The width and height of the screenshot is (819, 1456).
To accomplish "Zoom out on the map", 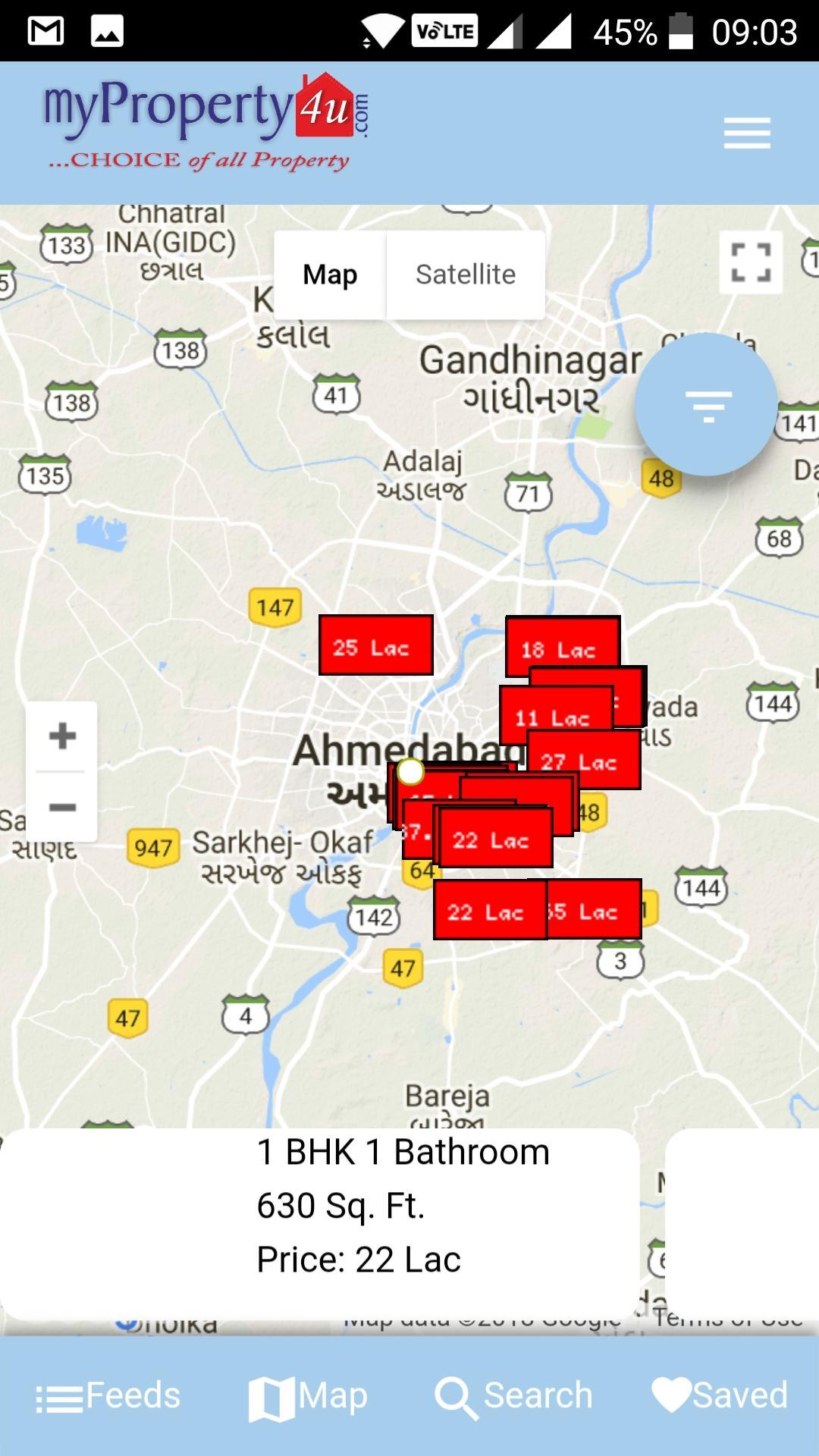I will 62,807.
